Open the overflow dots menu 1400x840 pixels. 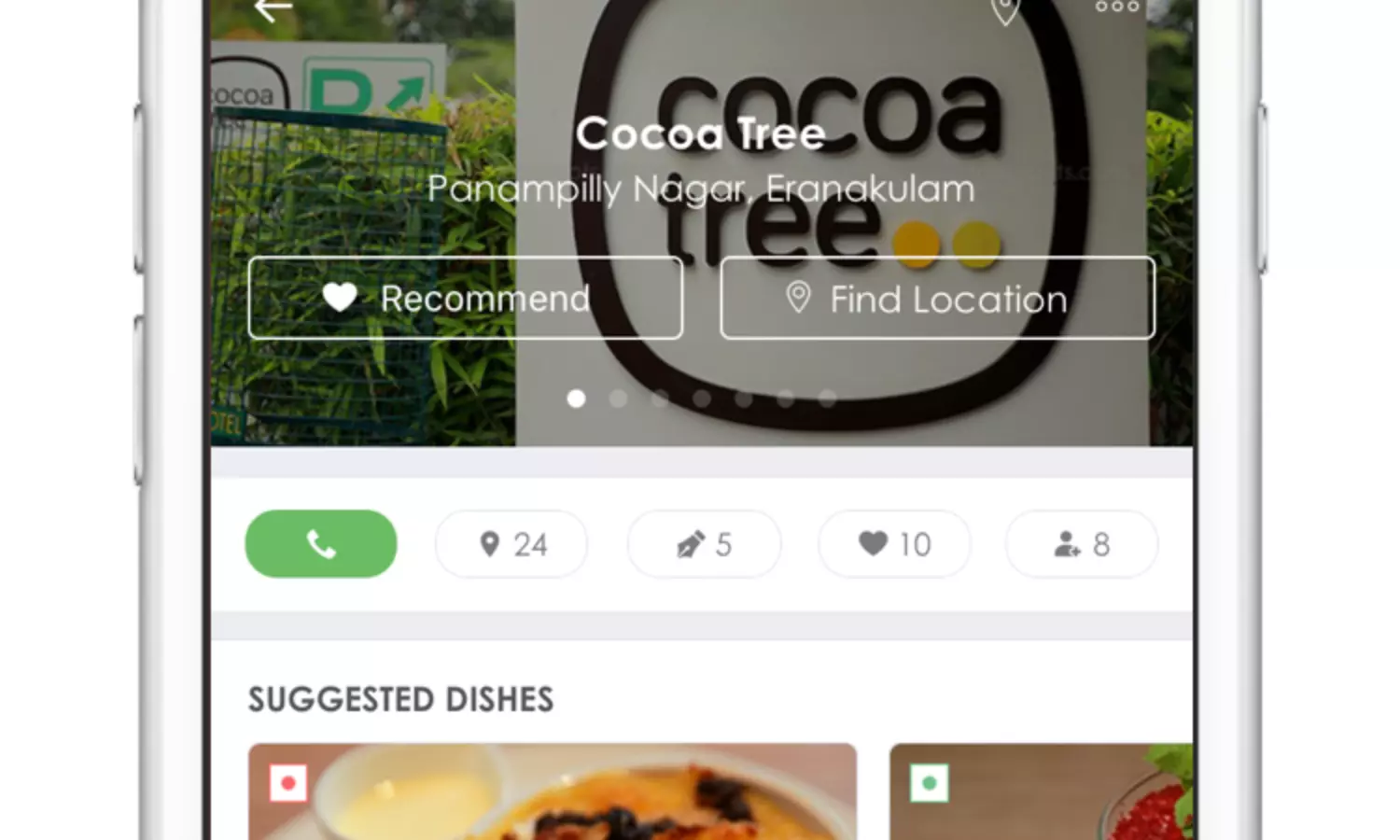pyautogui.click(x=1117, y=7)
